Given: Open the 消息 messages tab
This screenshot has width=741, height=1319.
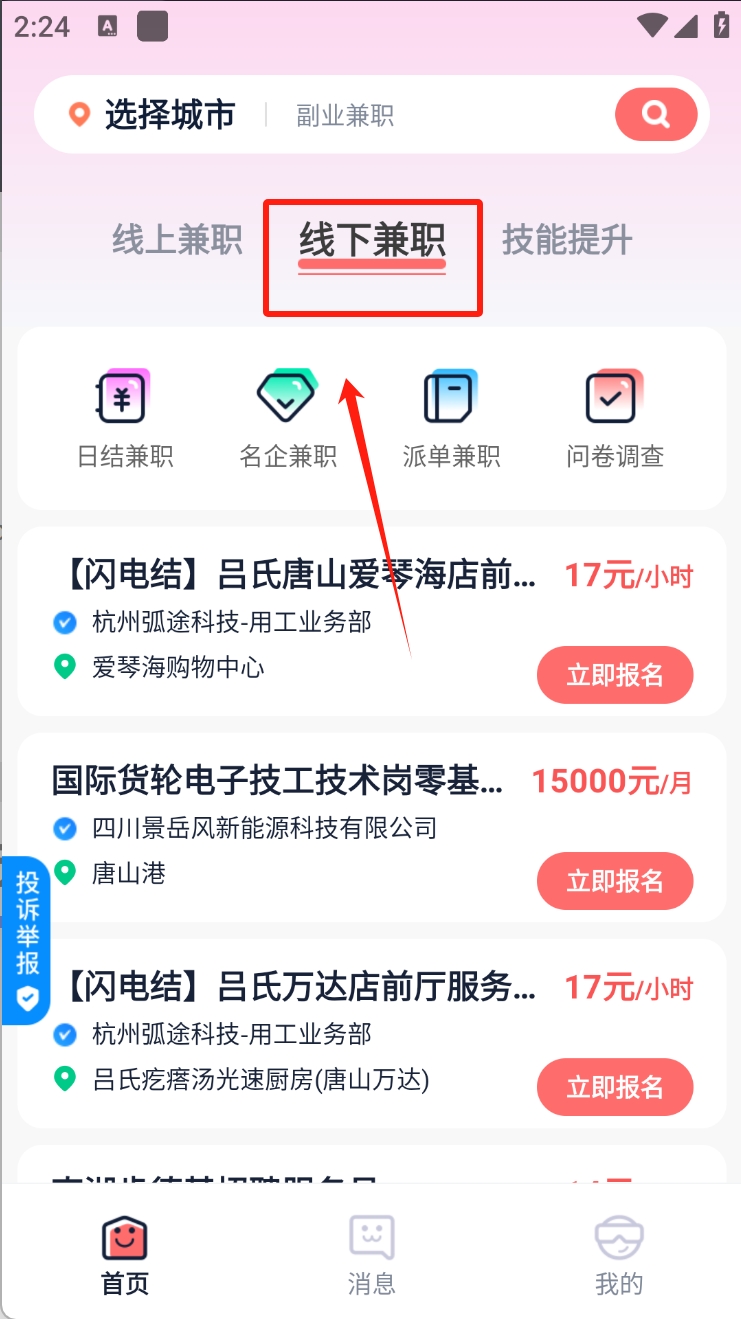Looking at the screenshot, I should click(x=371, y=1255).
